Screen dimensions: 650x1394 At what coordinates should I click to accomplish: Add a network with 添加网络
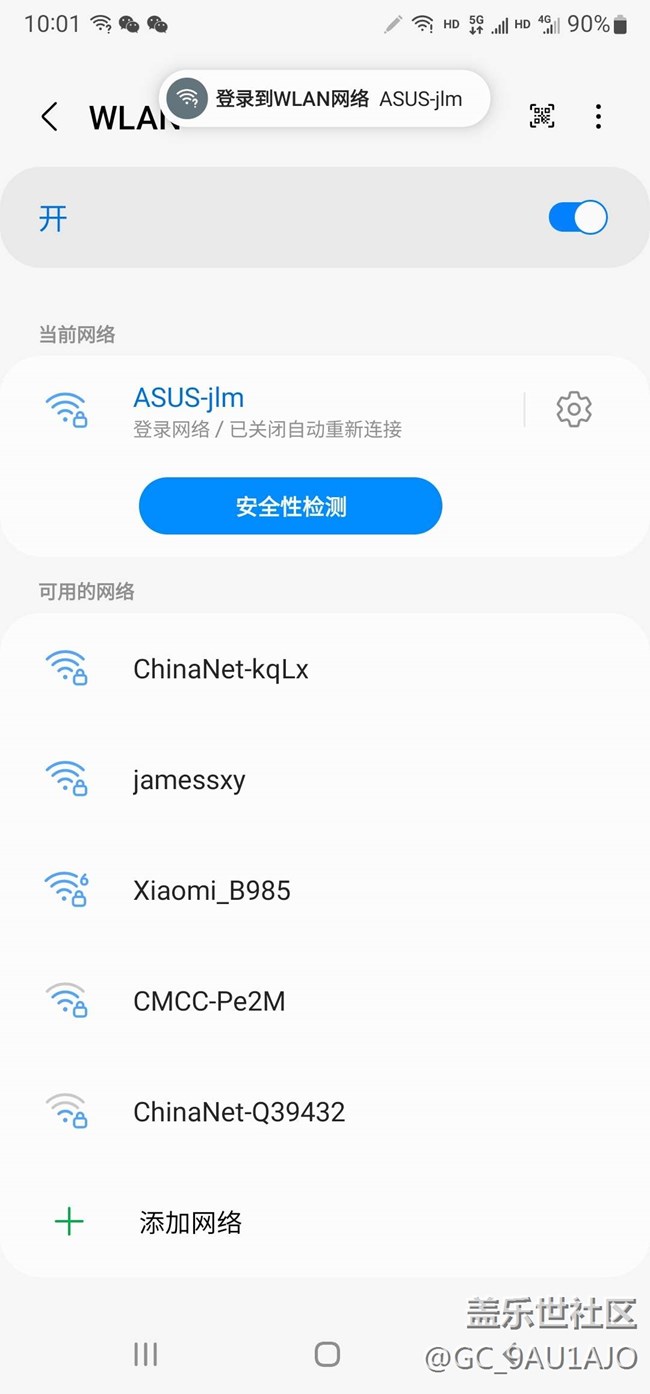coord(325,1222)
